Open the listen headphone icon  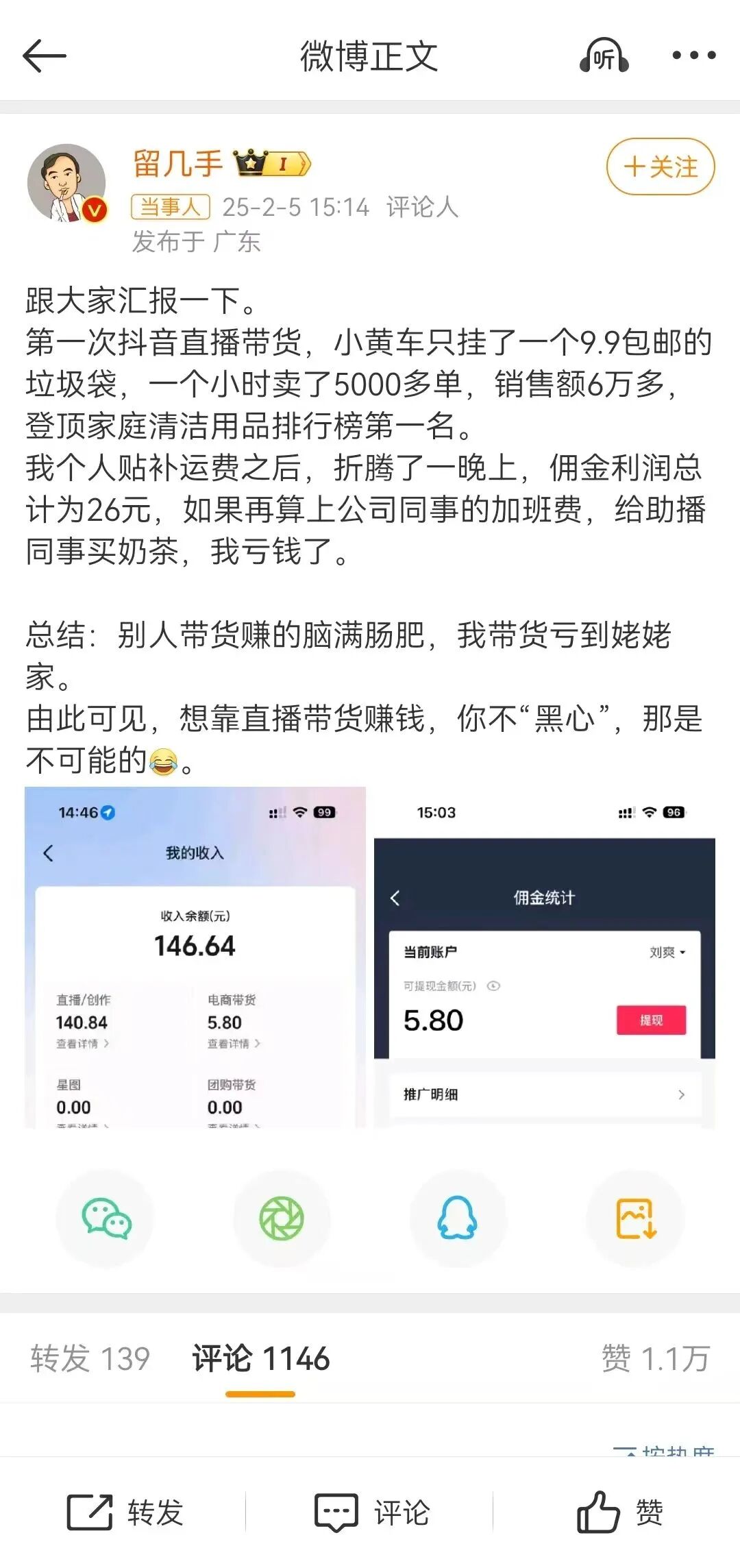click(x=604, y=56)
